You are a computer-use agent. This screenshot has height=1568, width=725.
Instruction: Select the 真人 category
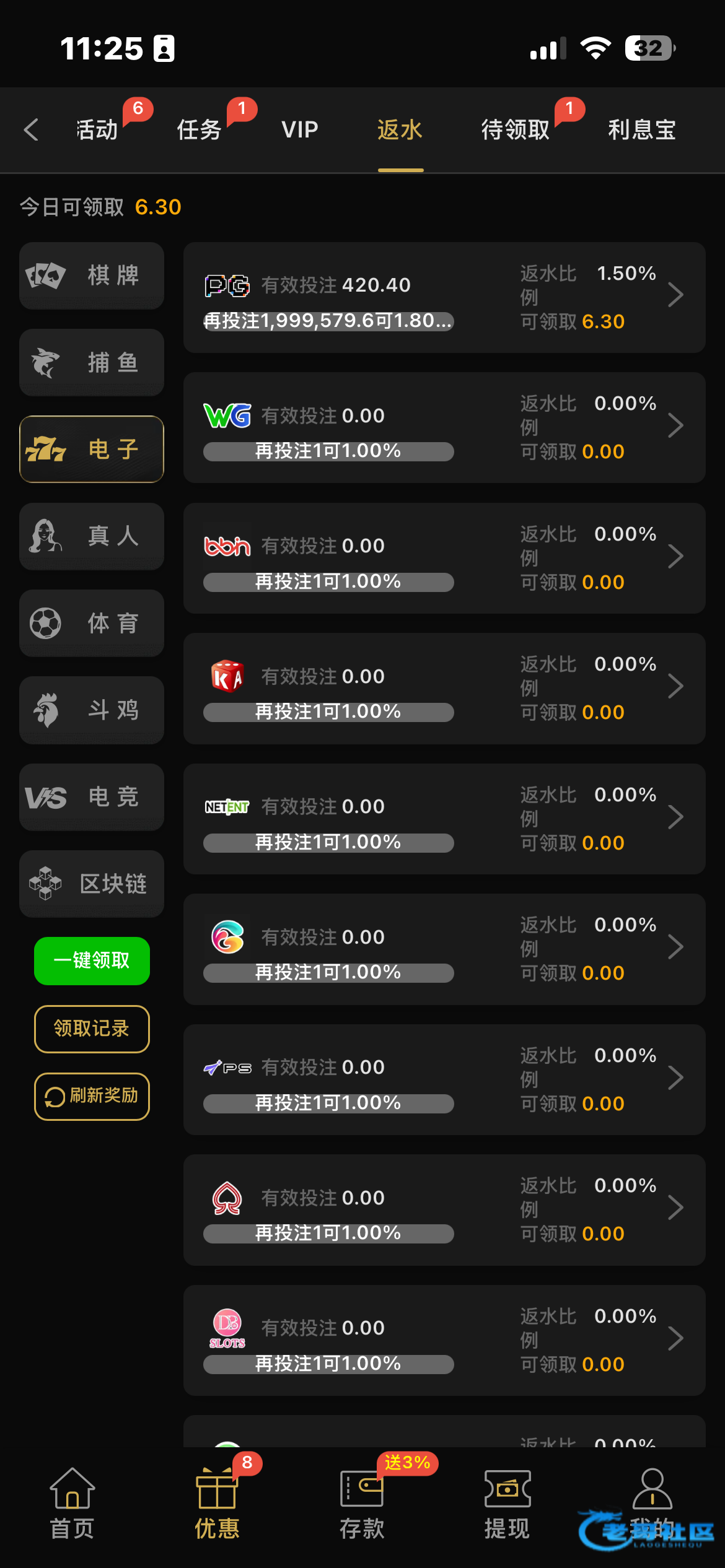coord(92,536)
